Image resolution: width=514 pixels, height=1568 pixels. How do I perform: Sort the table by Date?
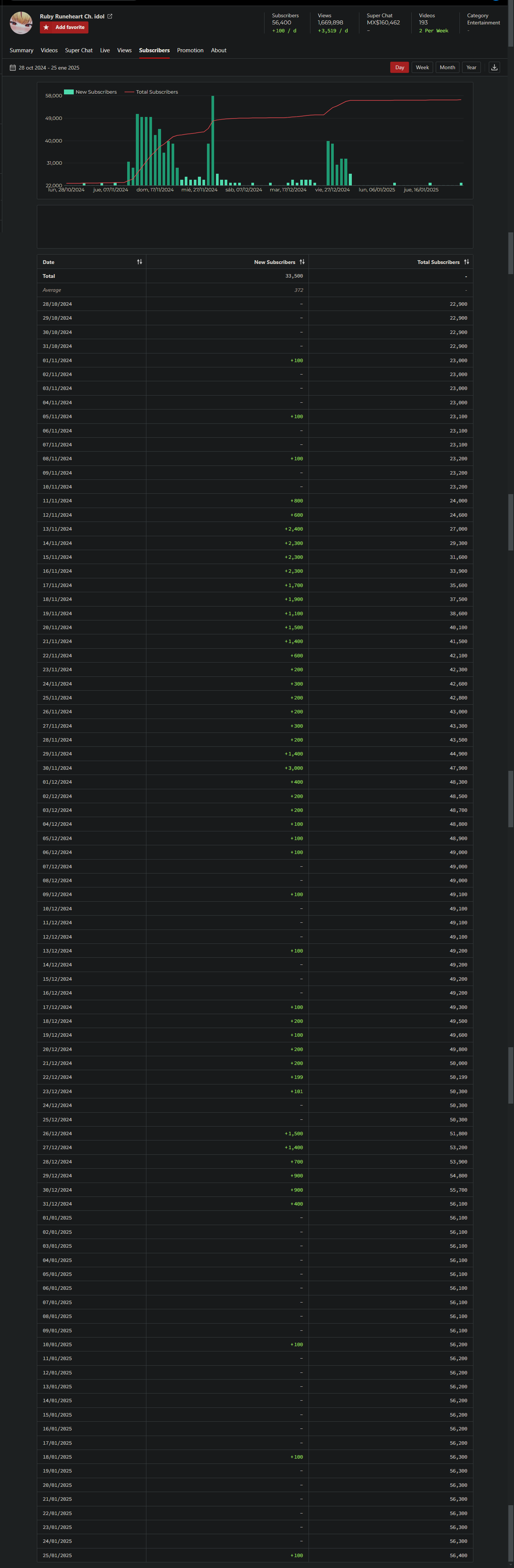point(140,262)
